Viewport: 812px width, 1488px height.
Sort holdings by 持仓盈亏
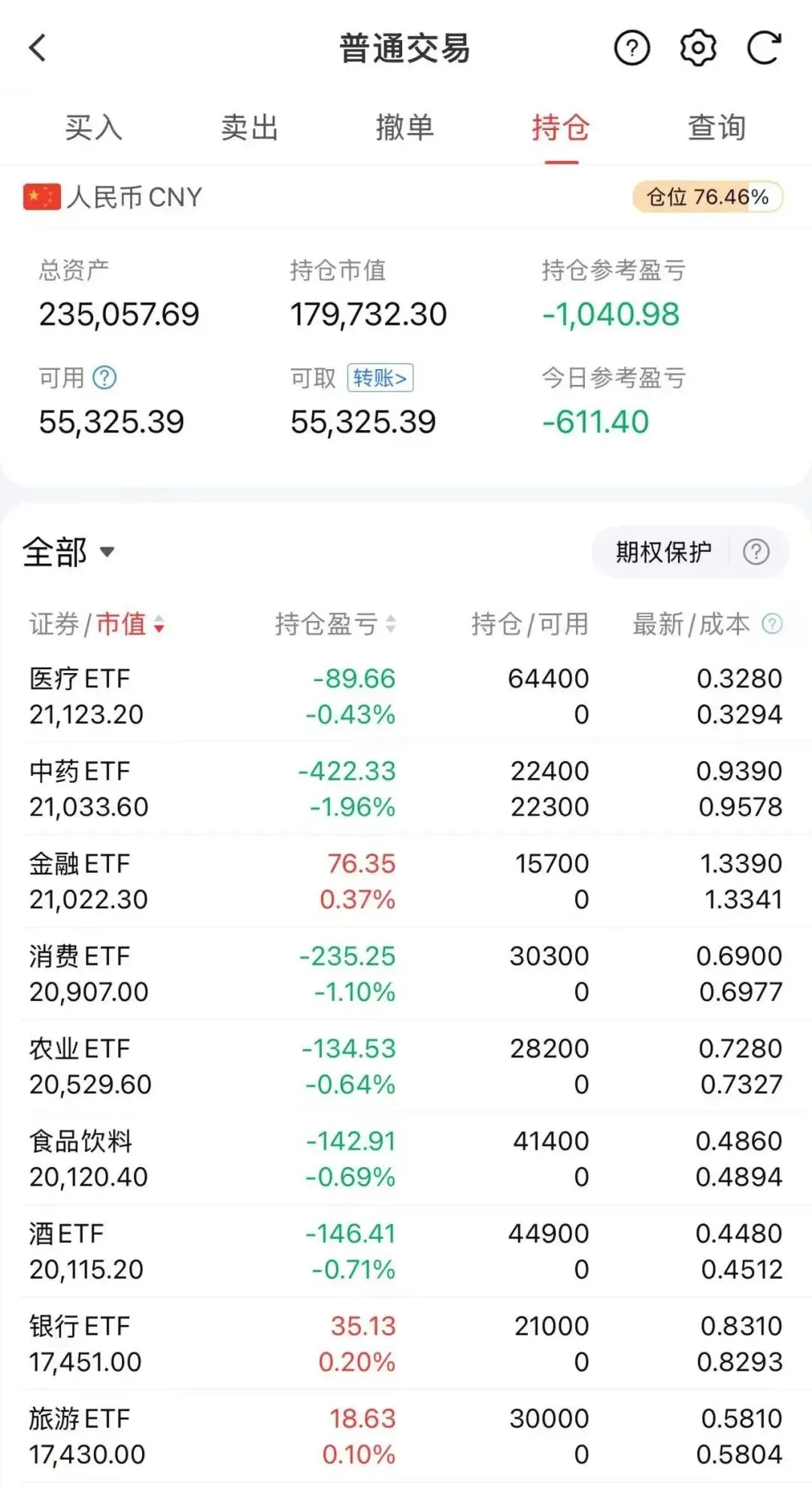coord(335,624)
